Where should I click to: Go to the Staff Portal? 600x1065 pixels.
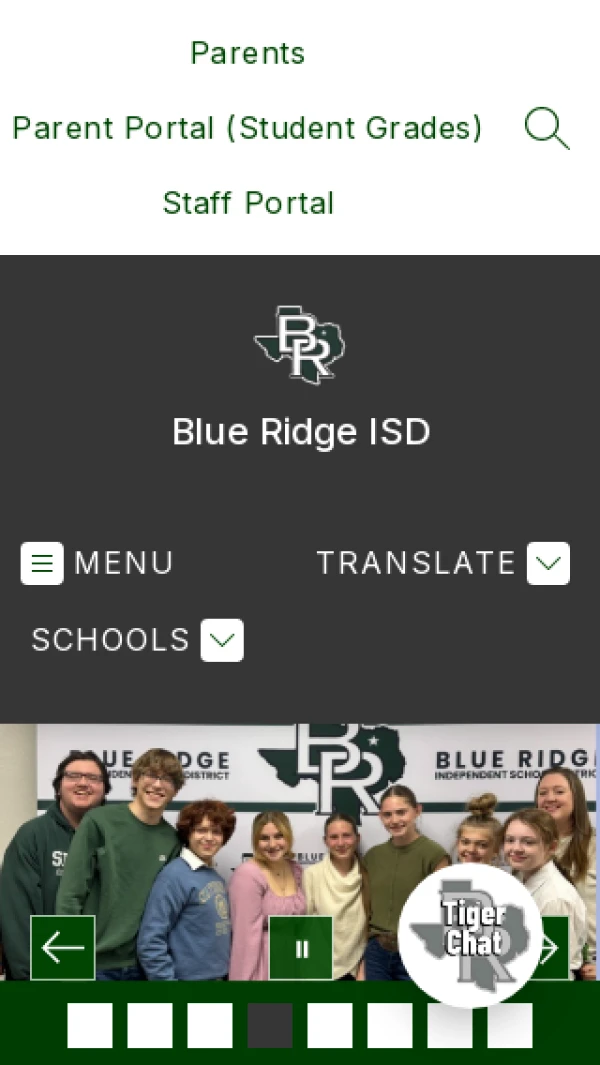click(x=248, y=202)
